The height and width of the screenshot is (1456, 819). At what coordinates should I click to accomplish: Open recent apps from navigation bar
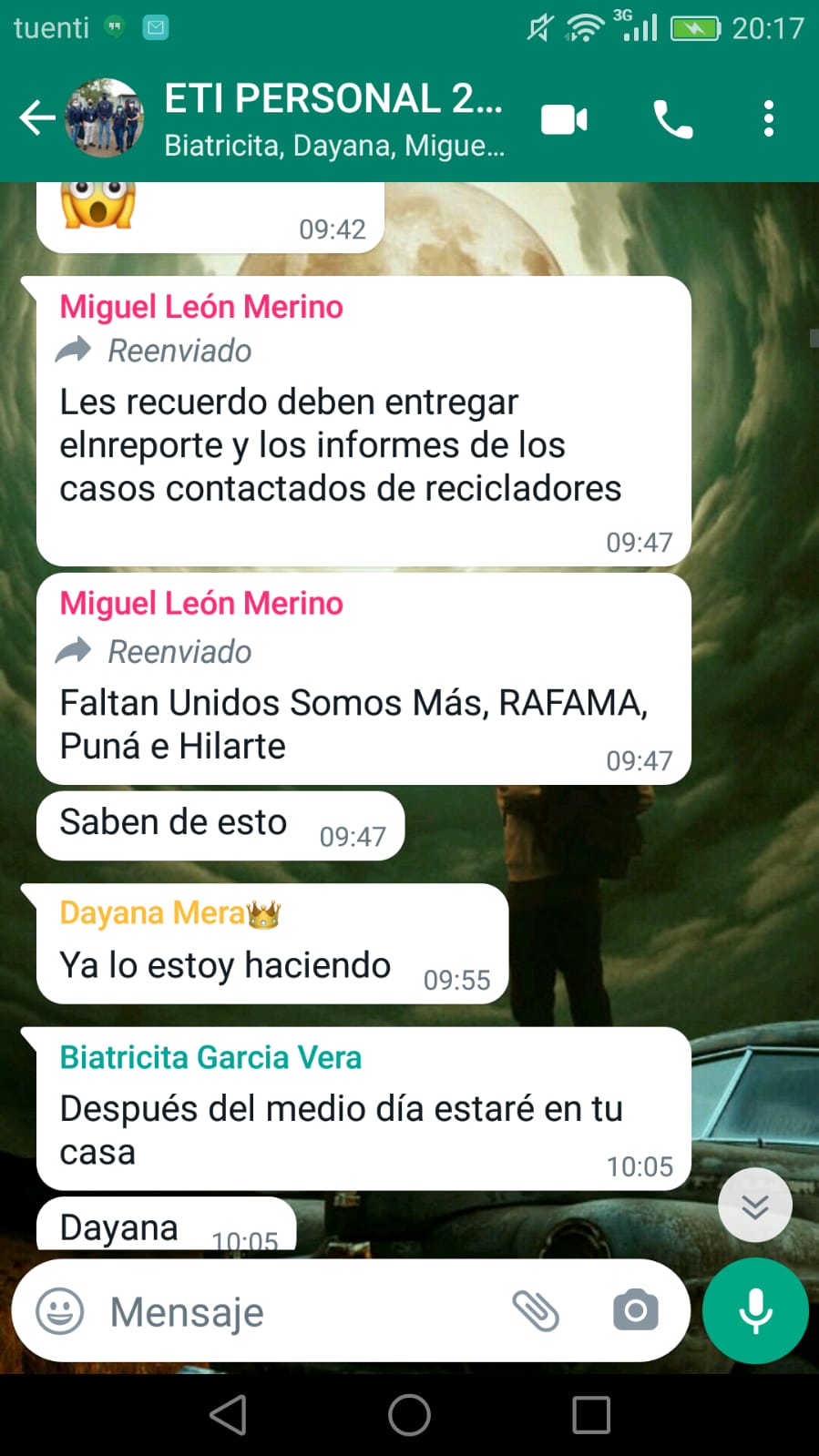point(590,1415)
